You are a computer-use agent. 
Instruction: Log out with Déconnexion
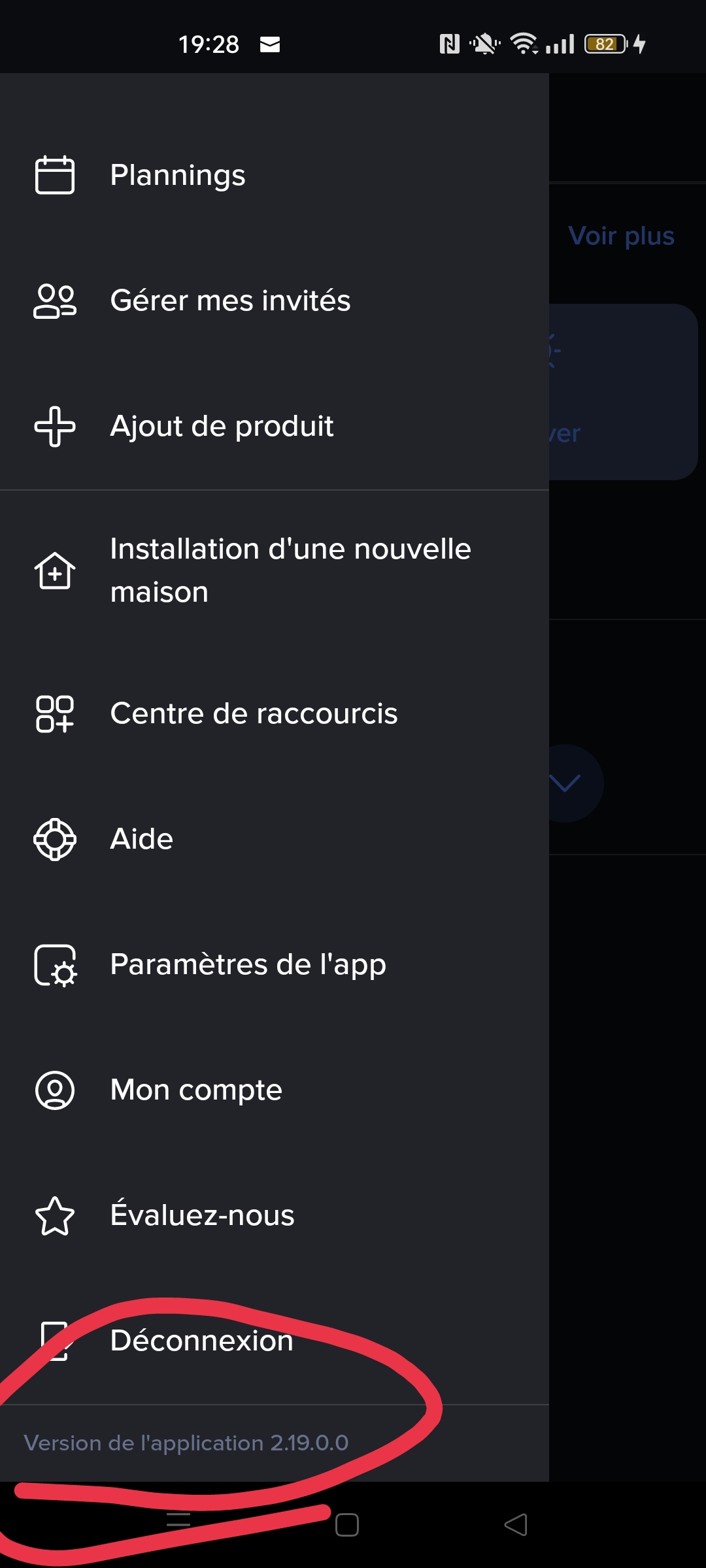click(x=201, y=1341)
